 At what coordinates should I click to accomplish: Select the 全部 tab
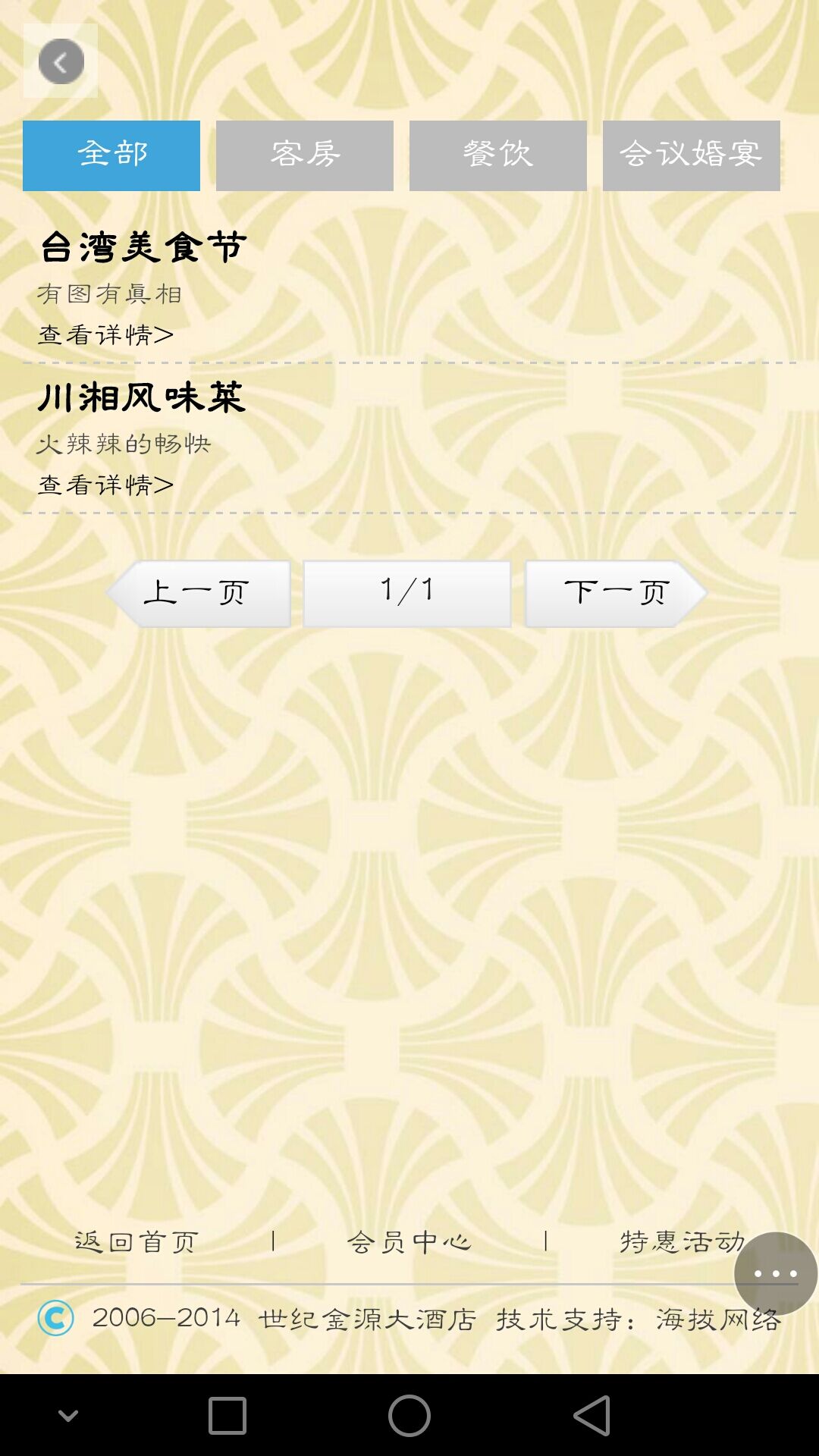pyautogui.click(x=111, y=155)
